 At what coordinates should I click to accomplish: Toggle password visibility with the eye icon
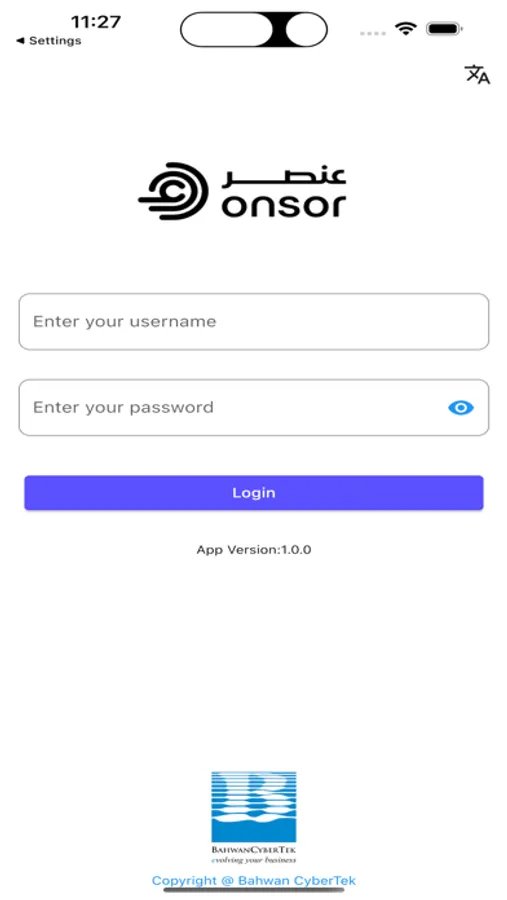460,408
